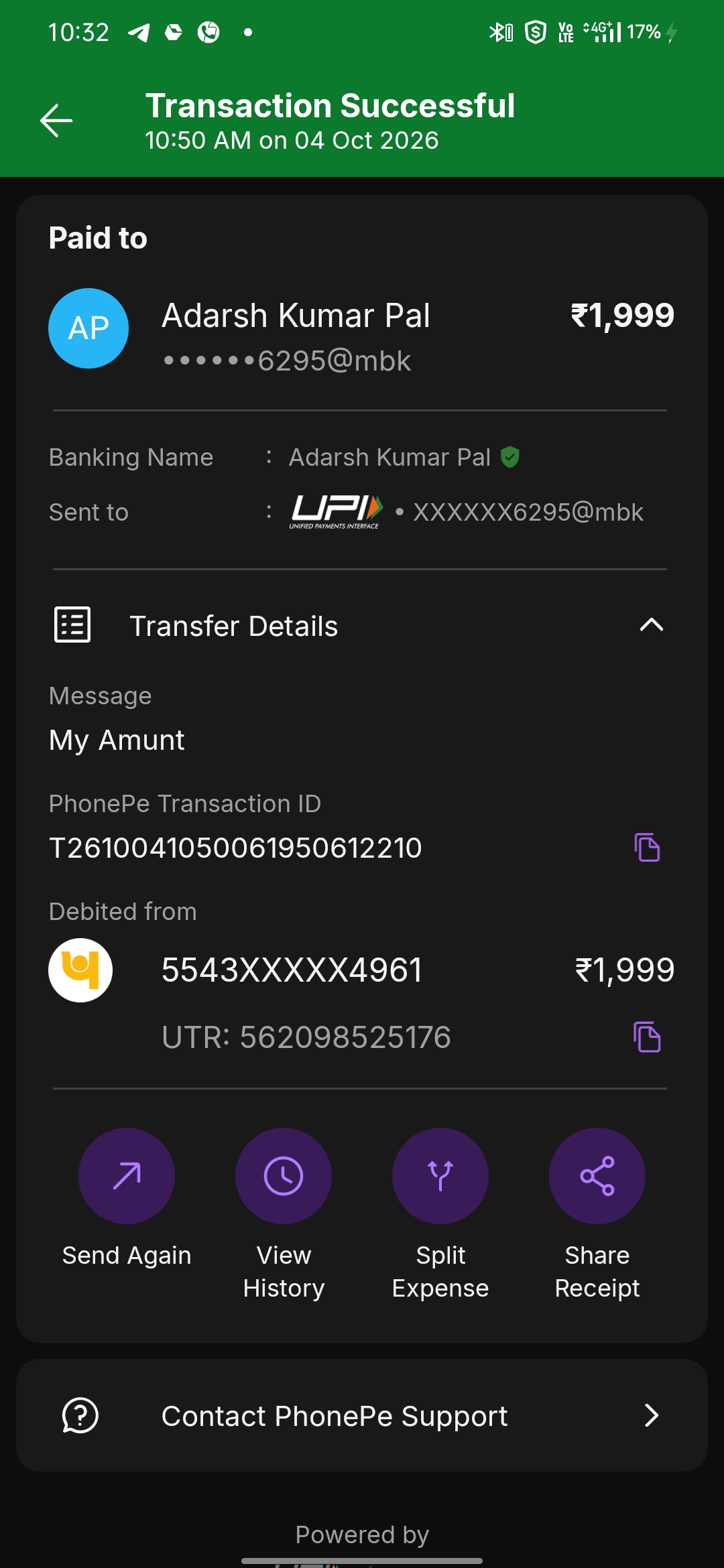
Task: Collapse the Transfer Details section
Action: [x=651, y=625]
